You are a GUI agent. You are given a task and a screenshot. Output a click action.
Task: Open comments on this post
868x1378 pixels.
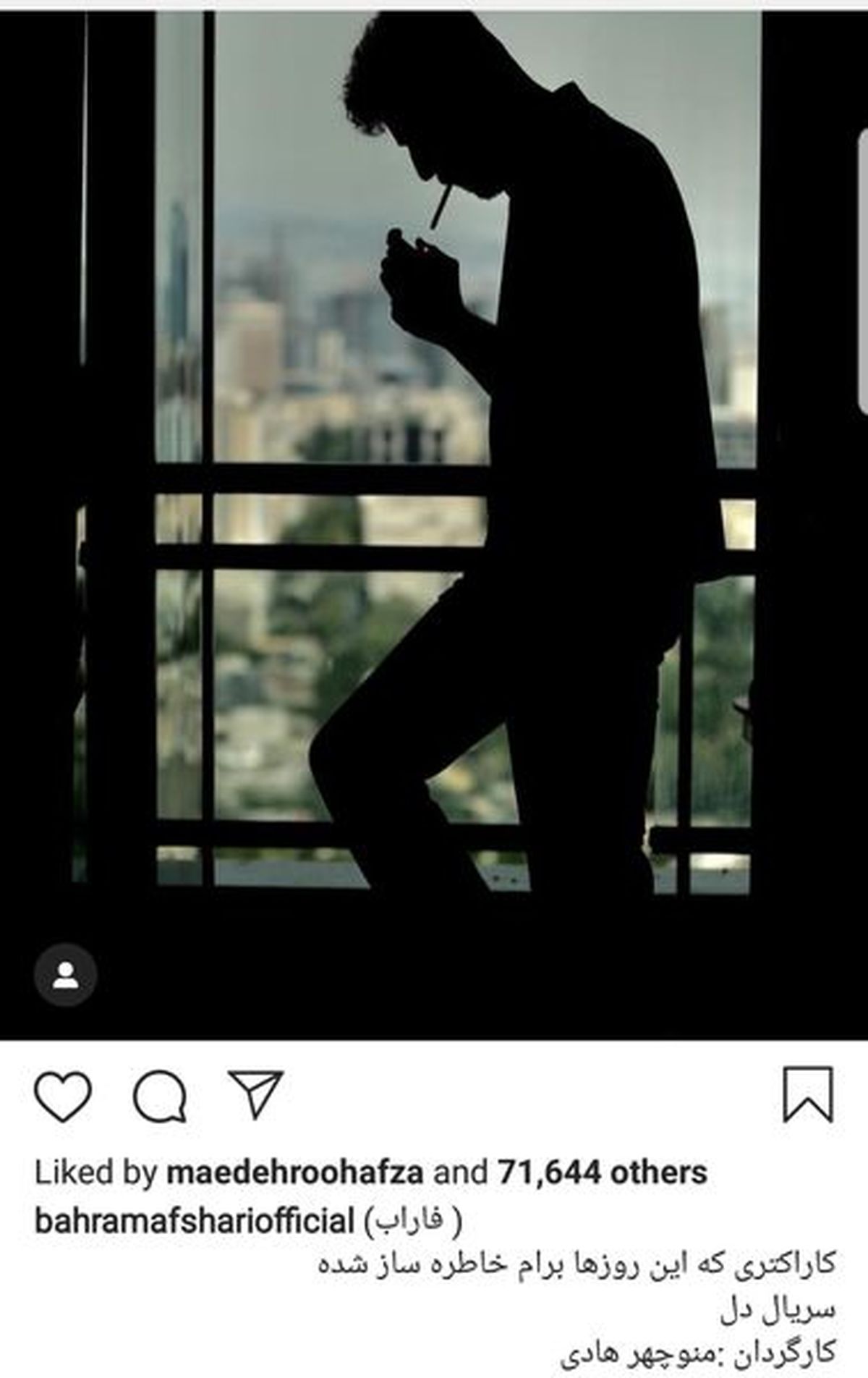(161, 1097)
